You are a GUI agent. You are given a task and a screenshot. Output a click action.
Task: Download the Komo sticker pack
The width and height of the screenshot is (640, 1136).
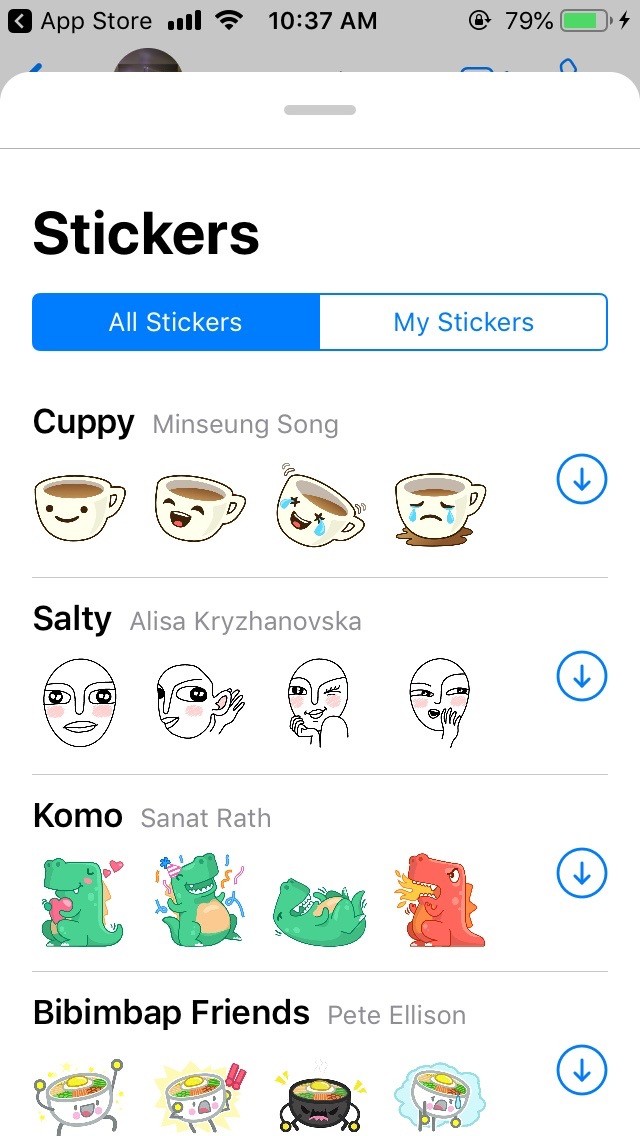coord(581,875)
